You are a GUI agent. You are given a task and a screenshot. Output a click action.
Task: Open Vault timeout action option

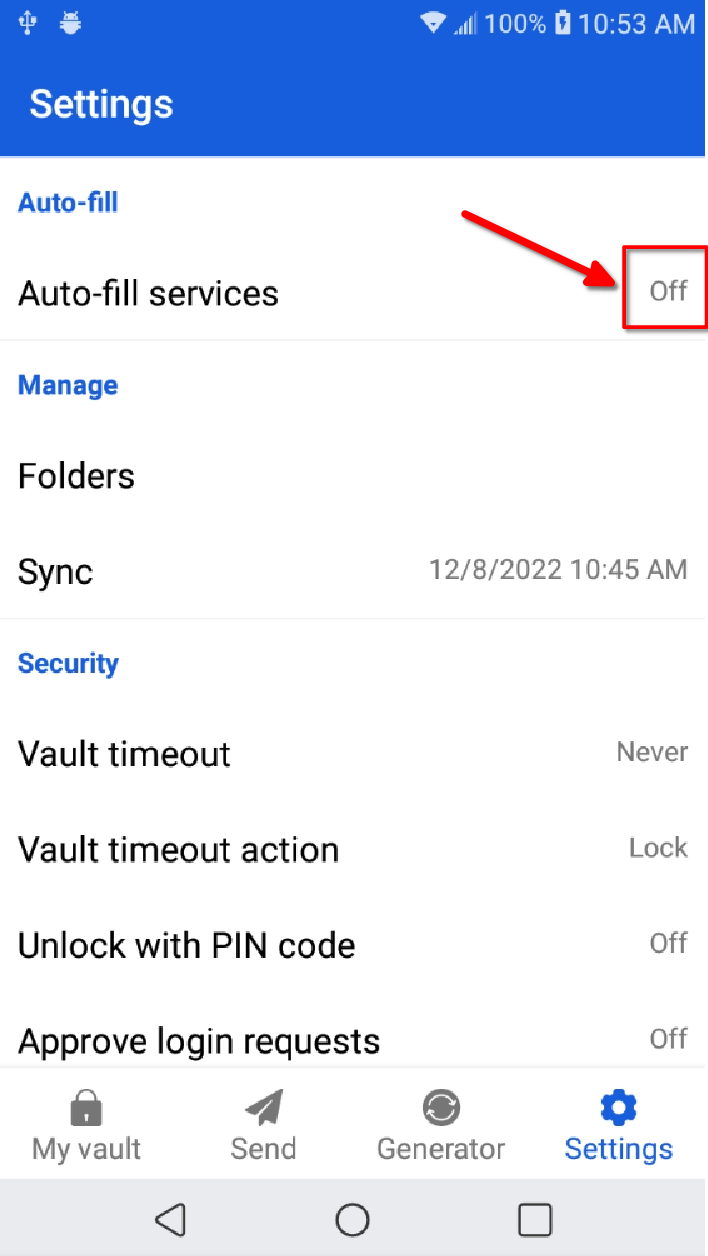click(354, 849)
